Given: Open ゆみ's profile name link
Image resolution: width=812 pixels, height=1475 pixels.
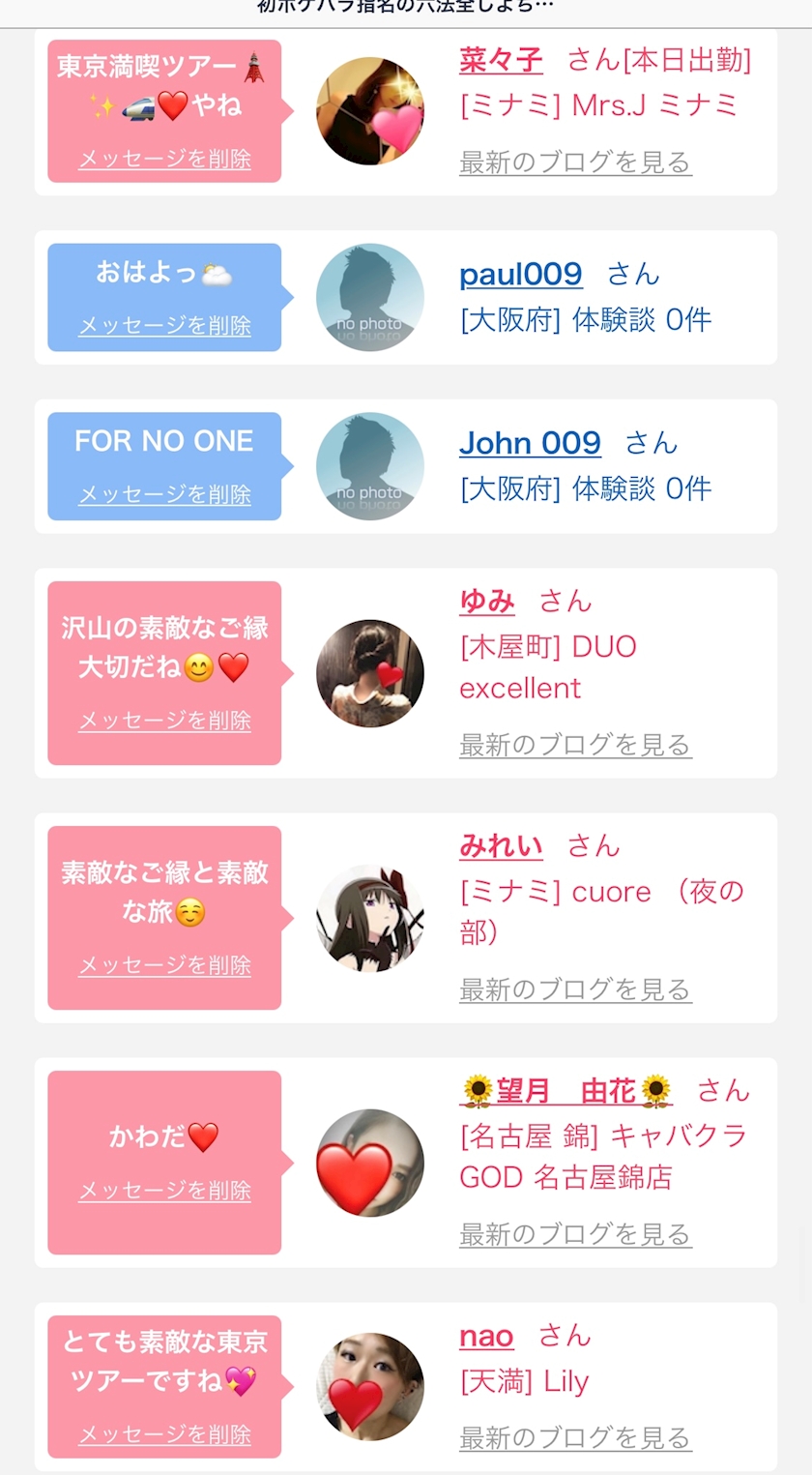Looking at the screenshot, I should (487, 601).
